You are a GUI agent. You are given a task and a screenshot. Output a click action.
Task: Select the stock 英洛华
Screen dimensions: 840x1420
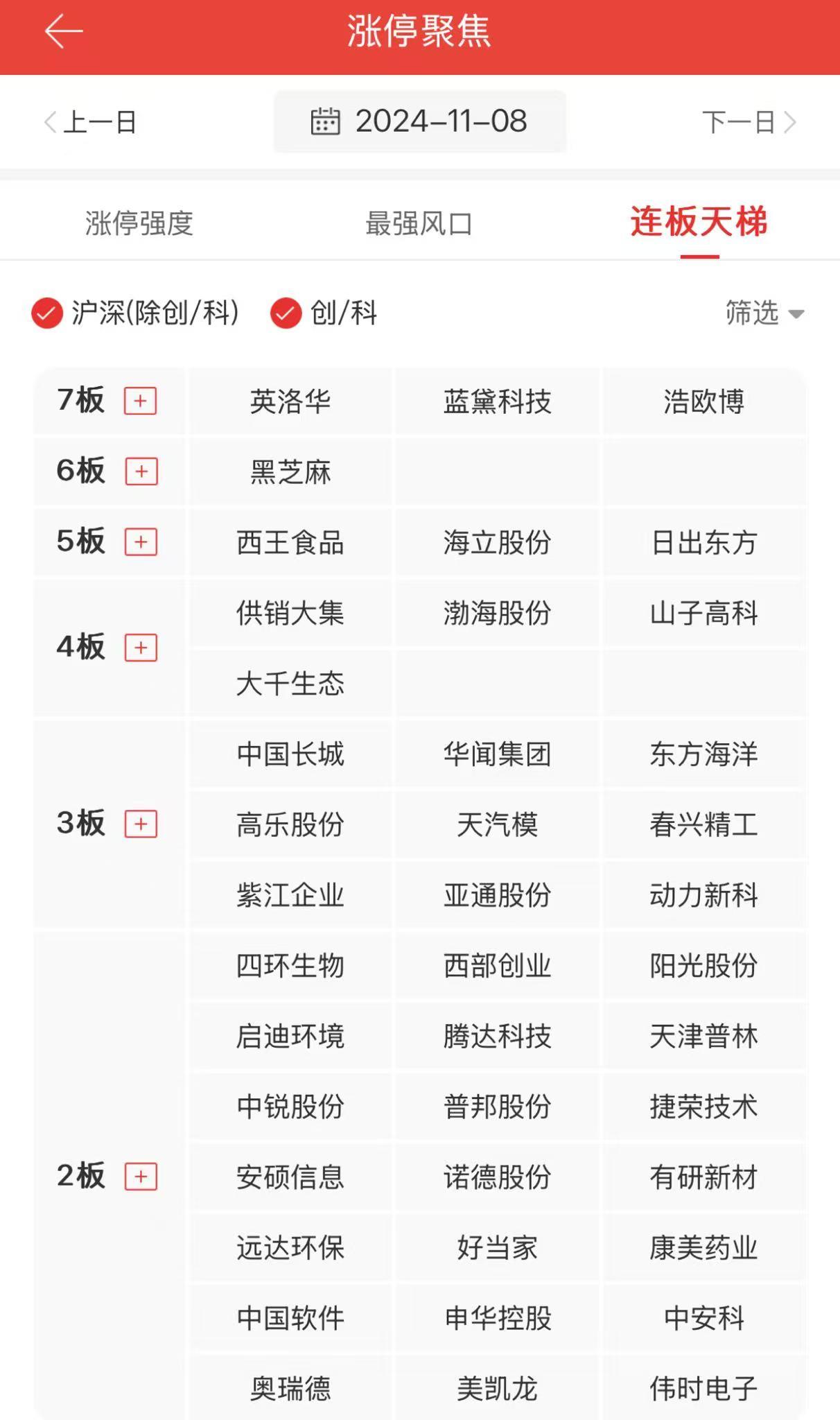click(290, 401)
